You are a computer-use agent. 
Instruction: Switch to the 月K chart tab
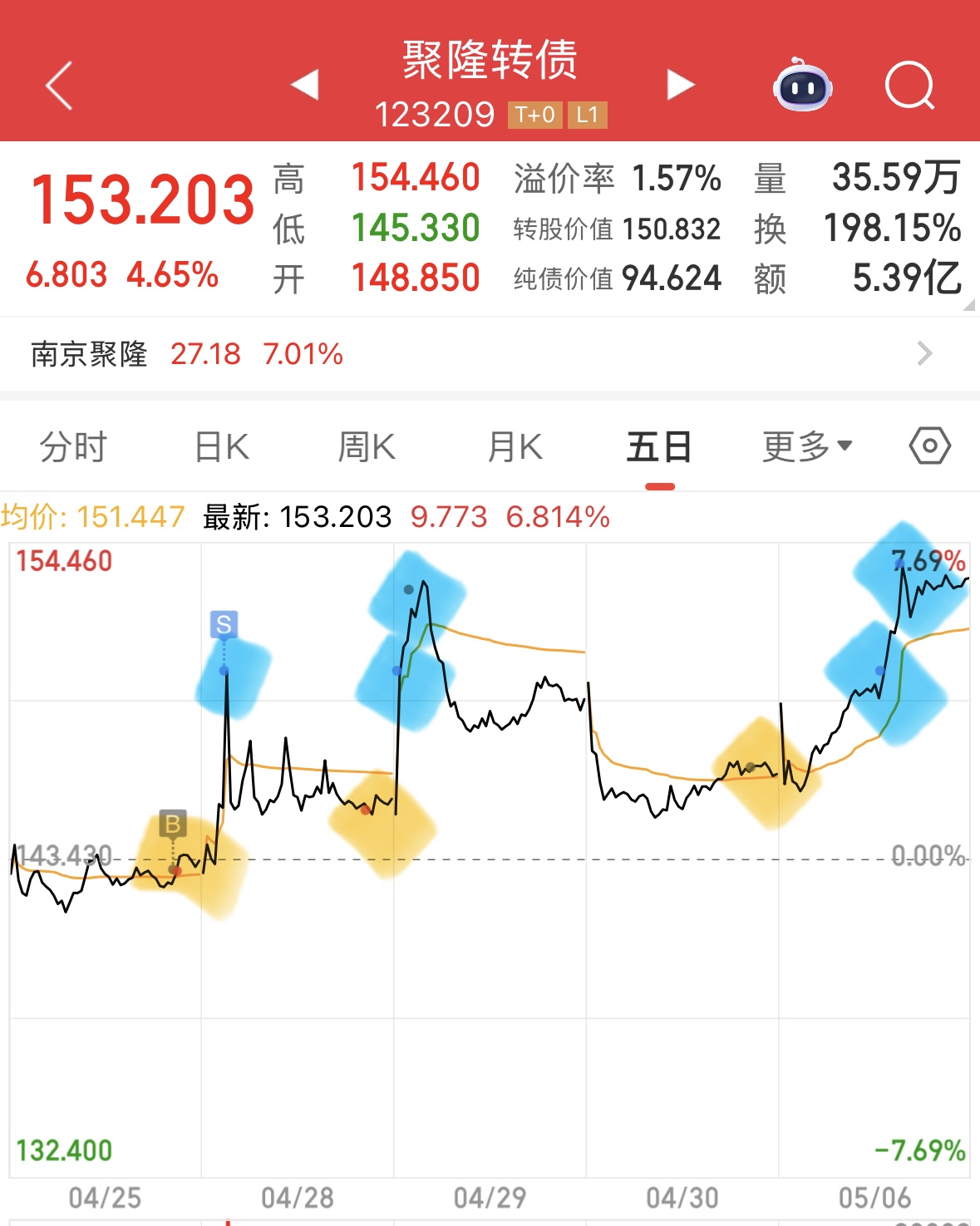click(515, 447)
